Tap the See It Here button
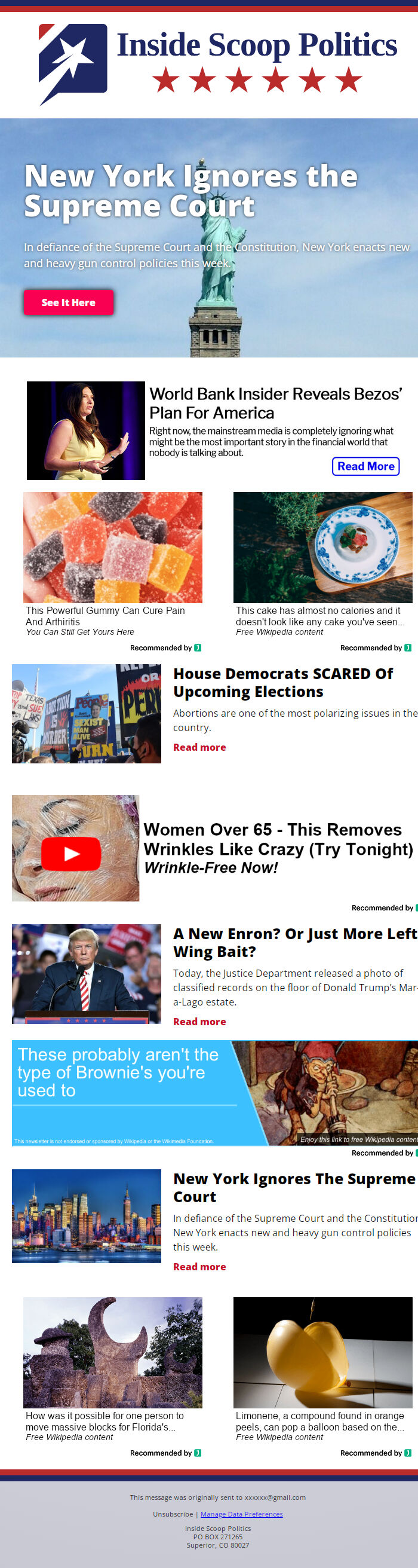418x1568 pixels. [68, 302]
